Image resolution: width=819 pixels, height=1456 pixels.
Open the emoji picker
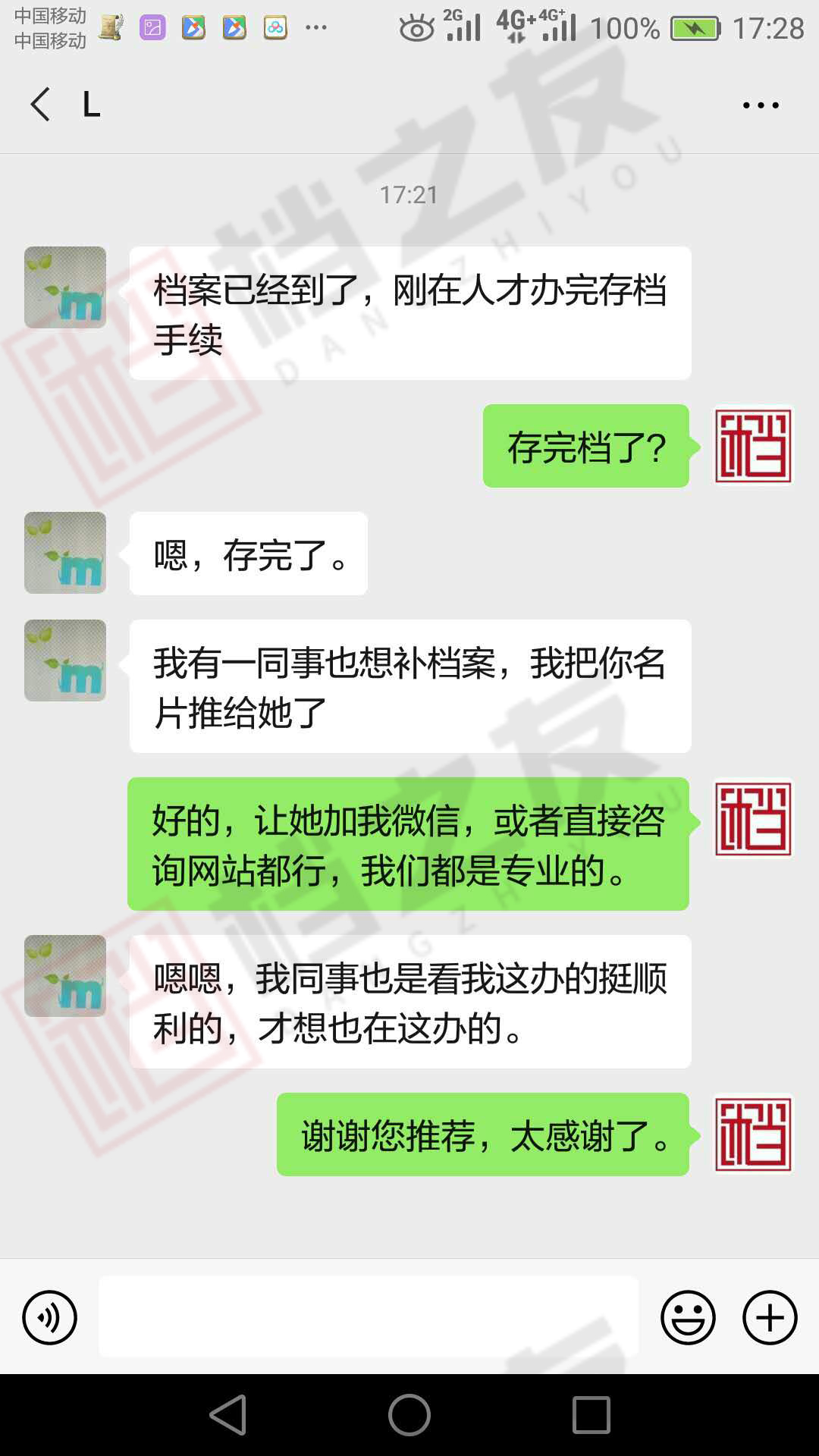(688, 1317)
